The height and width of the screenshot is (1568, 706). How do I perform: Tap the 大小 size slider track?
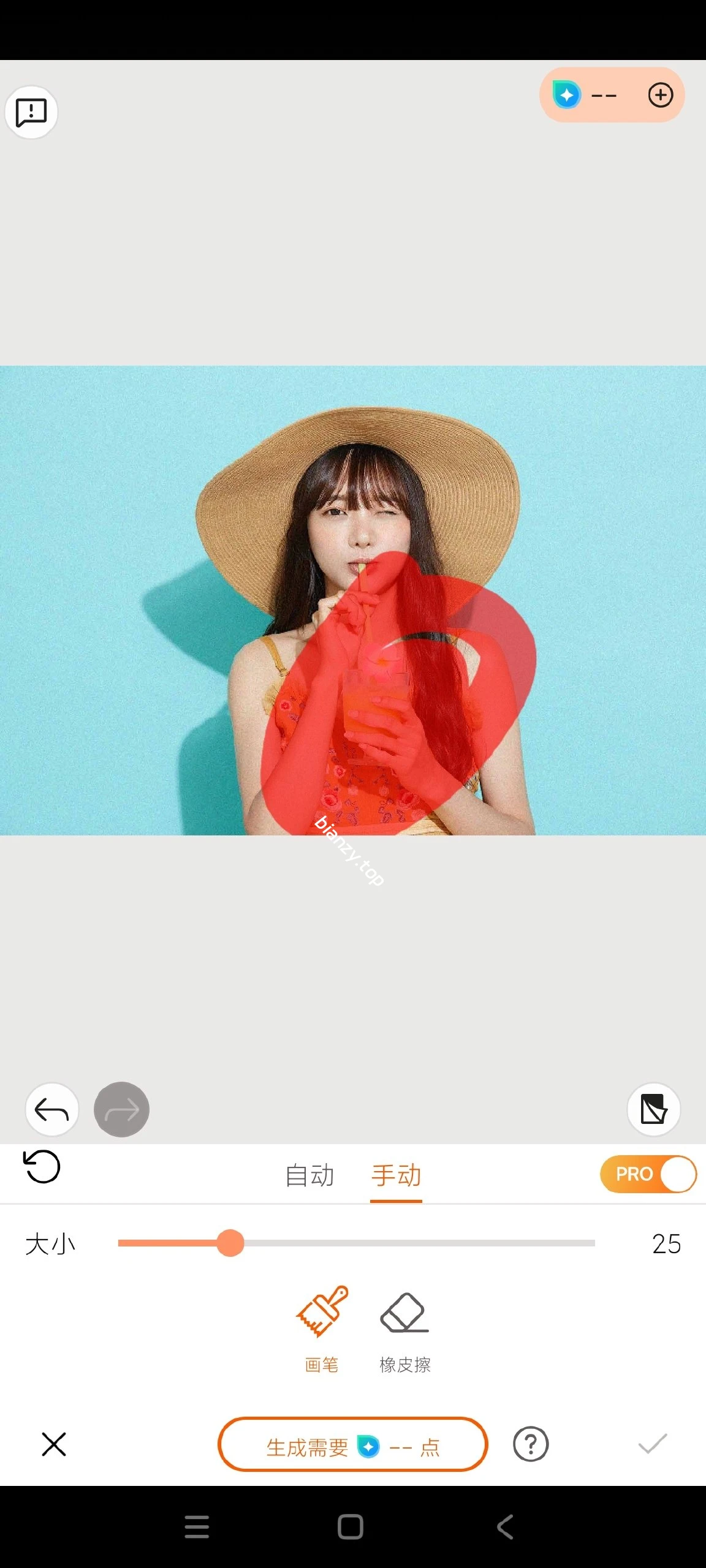(x=357, y=1243)
